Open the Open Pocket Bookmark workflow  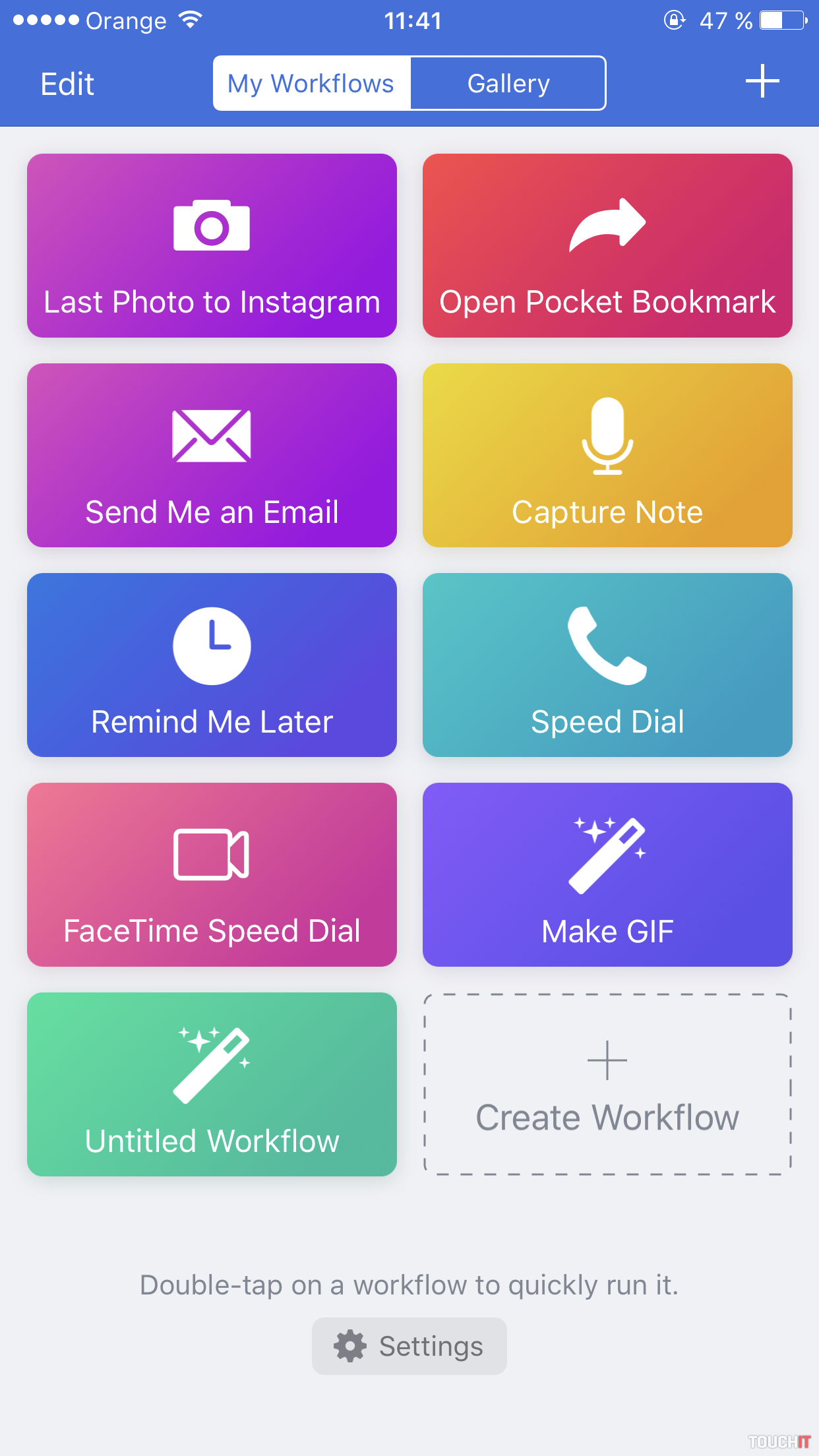[607, 245]
